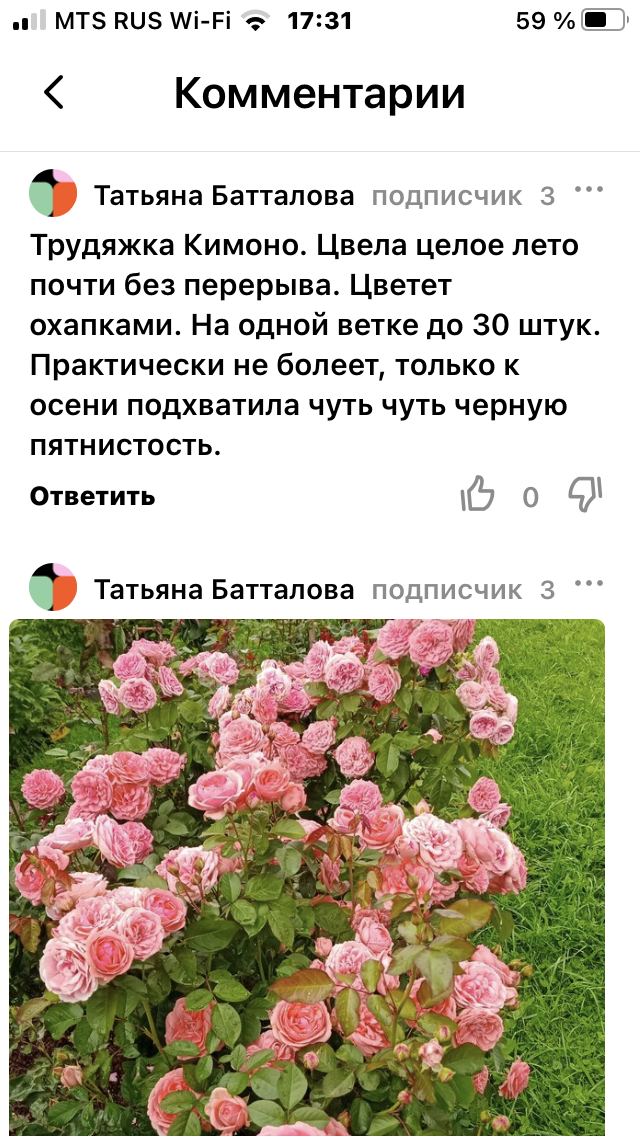Go back from Комментарии screen
The width and height of the screenshot is (640, 1136).
point(54,93)
